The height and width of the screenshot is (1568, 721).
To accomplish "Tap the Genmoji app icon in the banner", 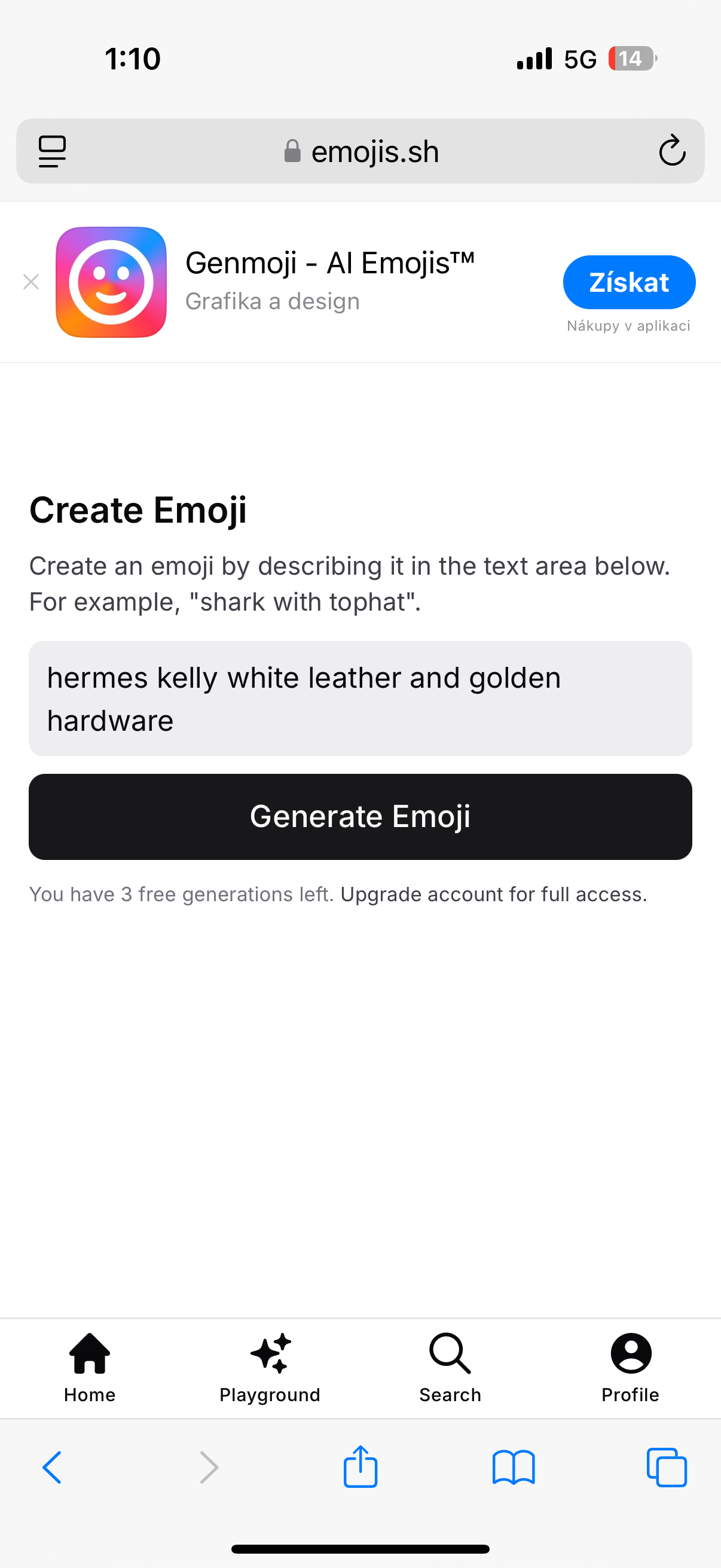I will tap(110, 282).
